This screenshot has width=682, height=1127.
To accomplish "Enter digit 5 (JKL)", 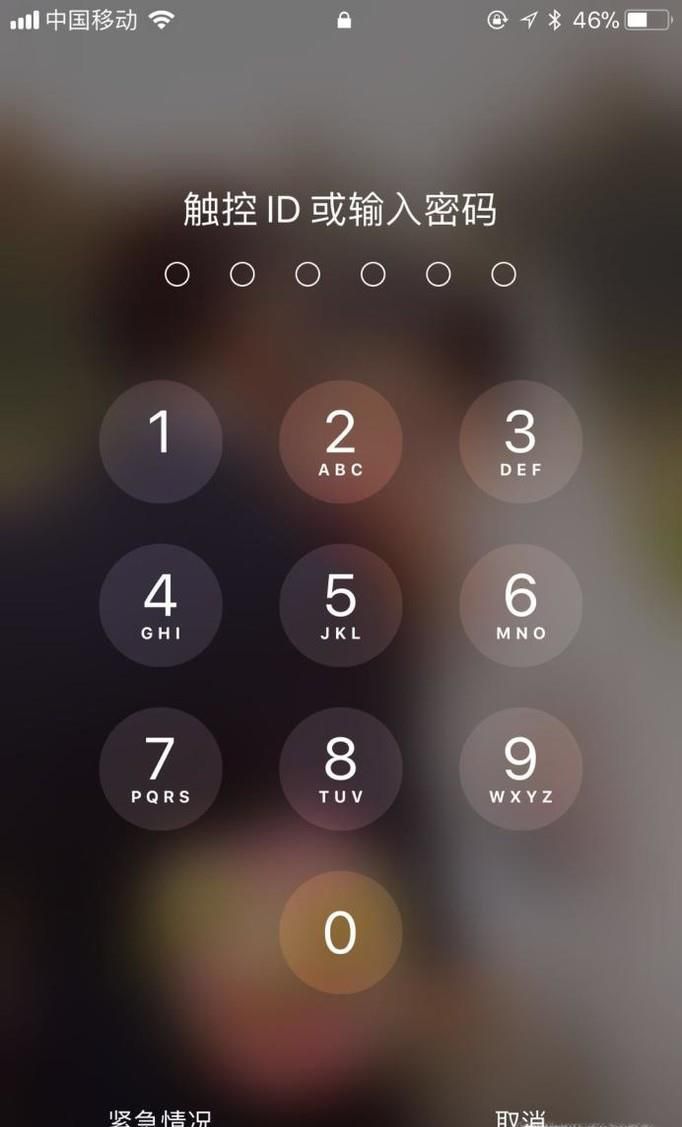I will (340, 605).
